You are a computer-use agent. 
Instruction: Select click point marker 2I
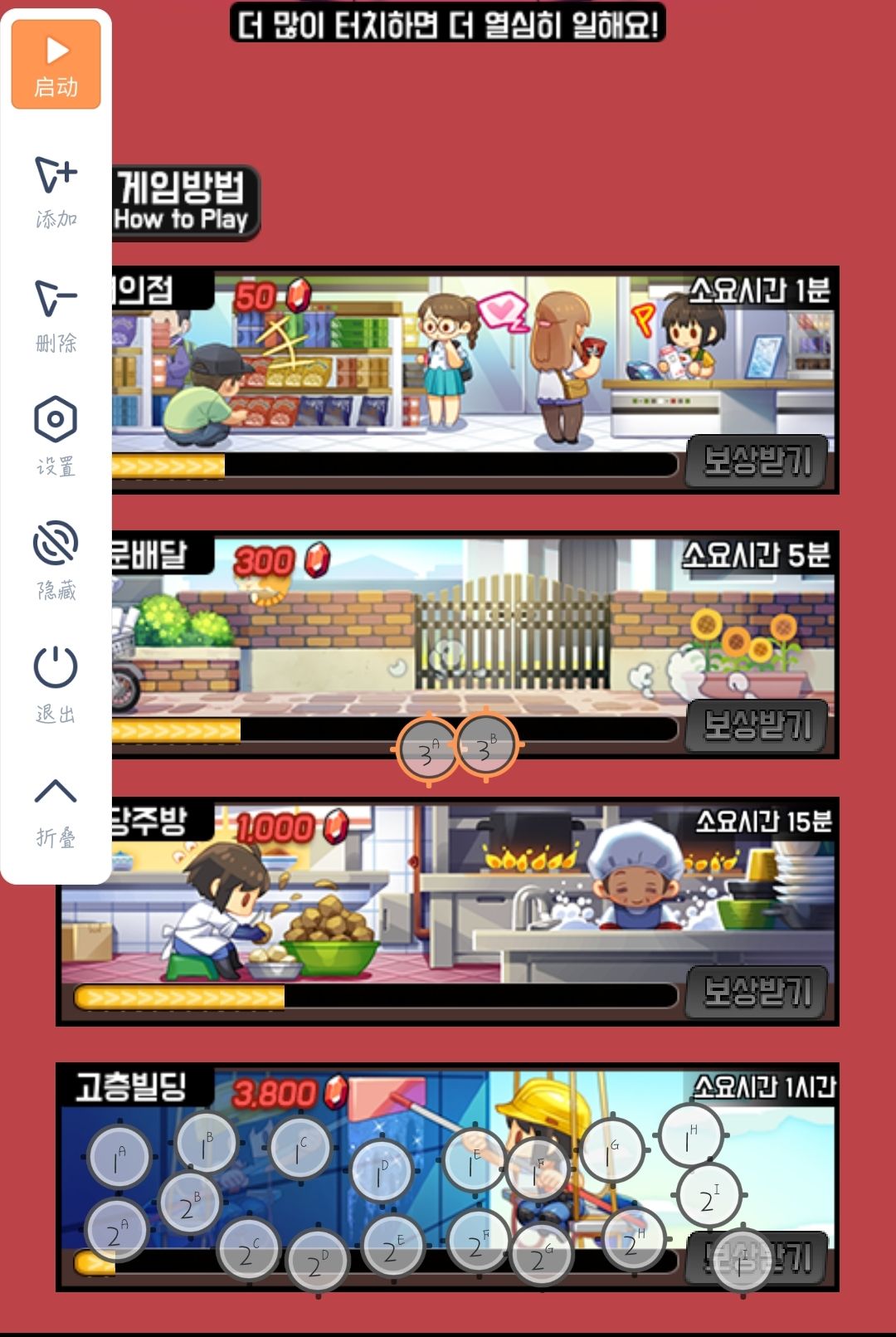[709, 1196]
